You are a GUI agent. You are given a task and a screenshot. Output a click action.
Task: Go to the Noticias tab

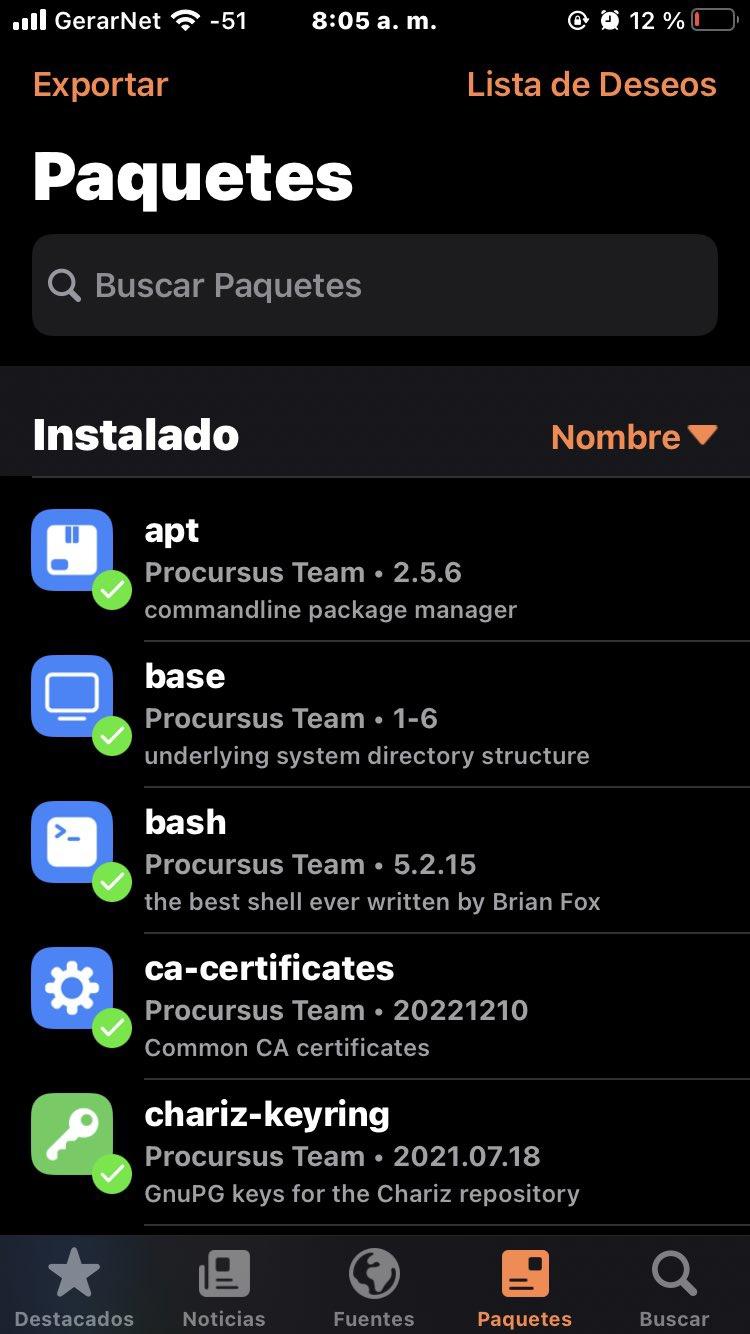click(x=224, y=1288)
